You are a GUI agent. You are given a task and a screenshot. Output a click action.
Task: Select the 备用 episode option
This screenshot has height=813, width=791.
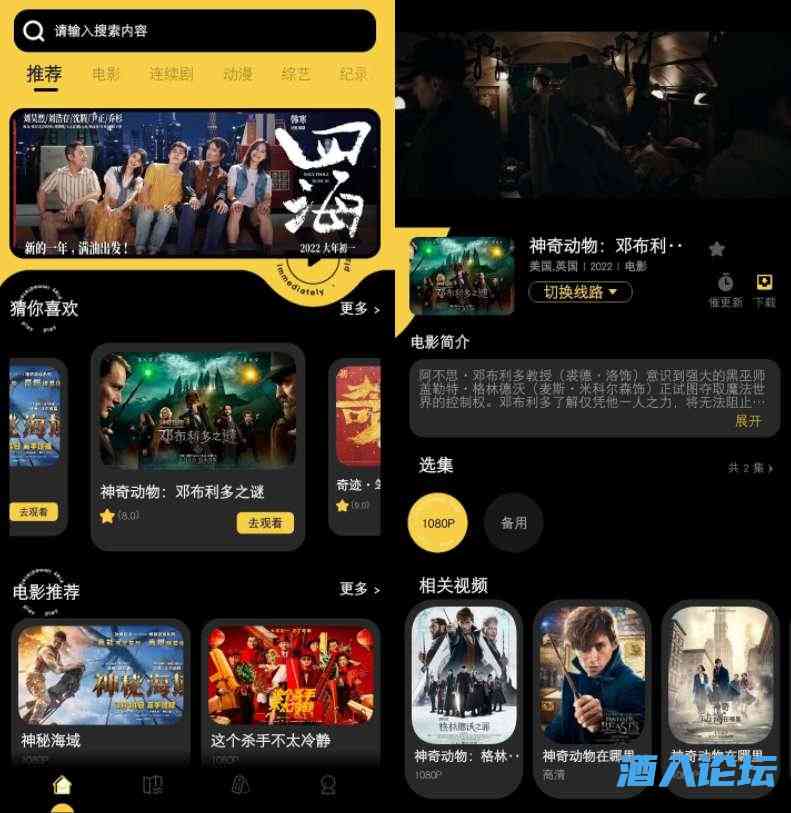point(514,523)
